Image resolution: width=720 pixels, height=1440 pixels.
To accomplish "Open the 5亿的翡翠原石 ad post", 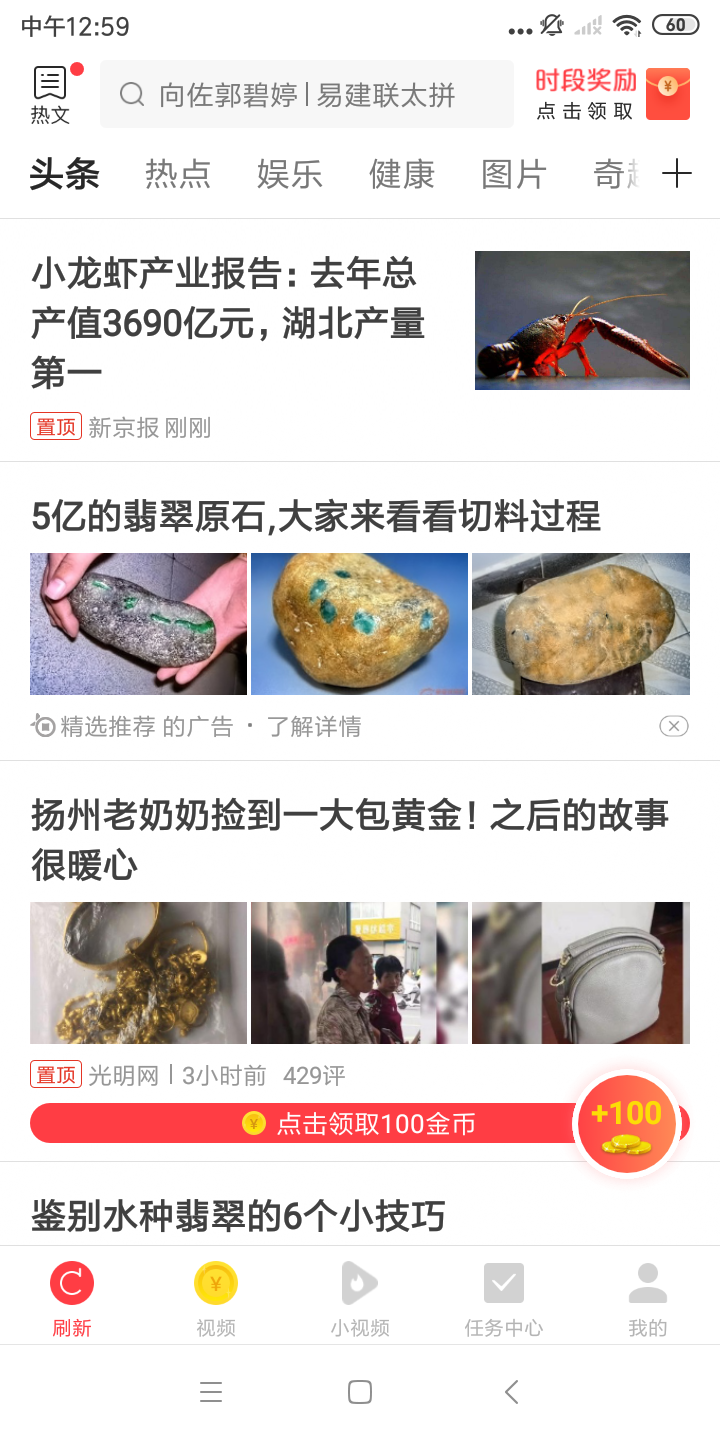I will [316, 517].
